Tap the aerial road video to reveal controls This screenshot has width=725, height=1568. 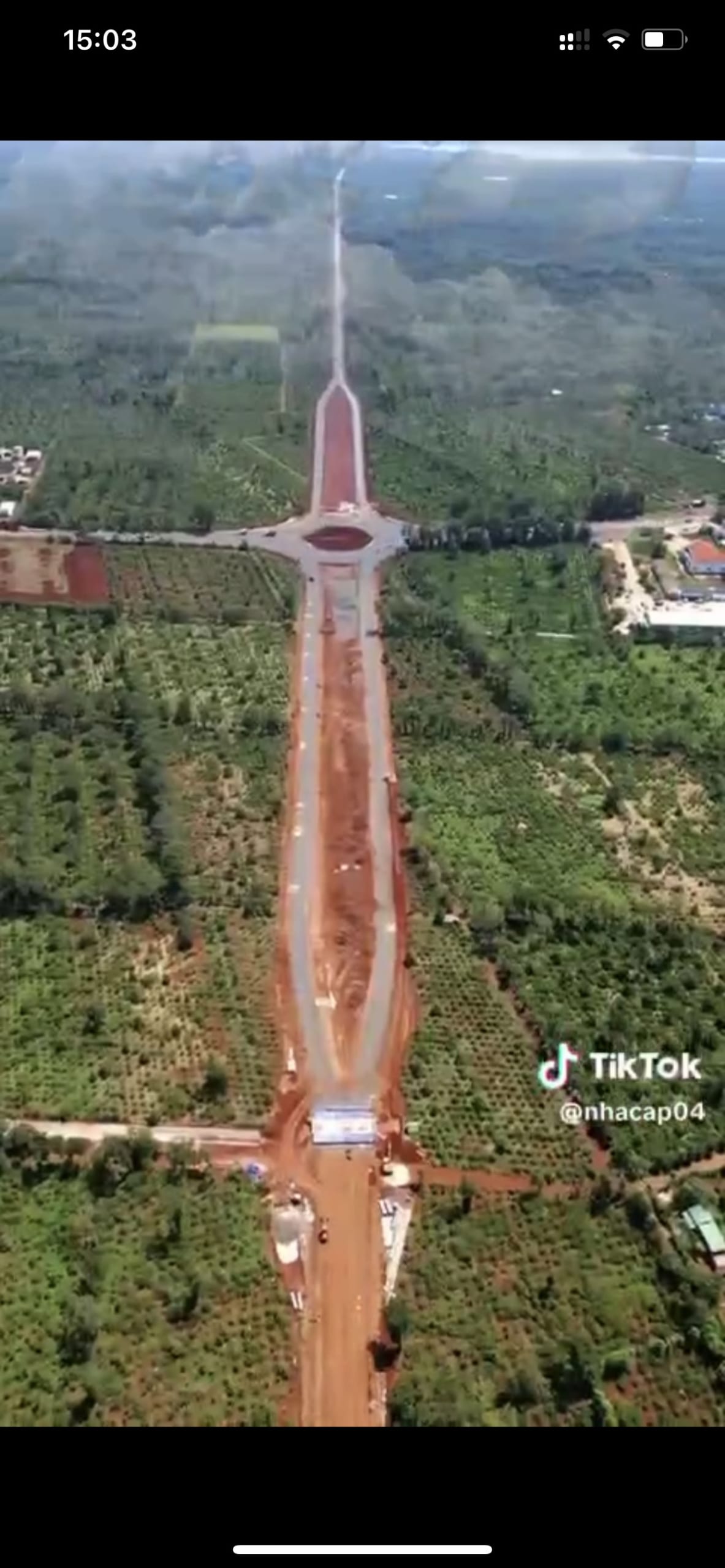(x=362, y=783)
